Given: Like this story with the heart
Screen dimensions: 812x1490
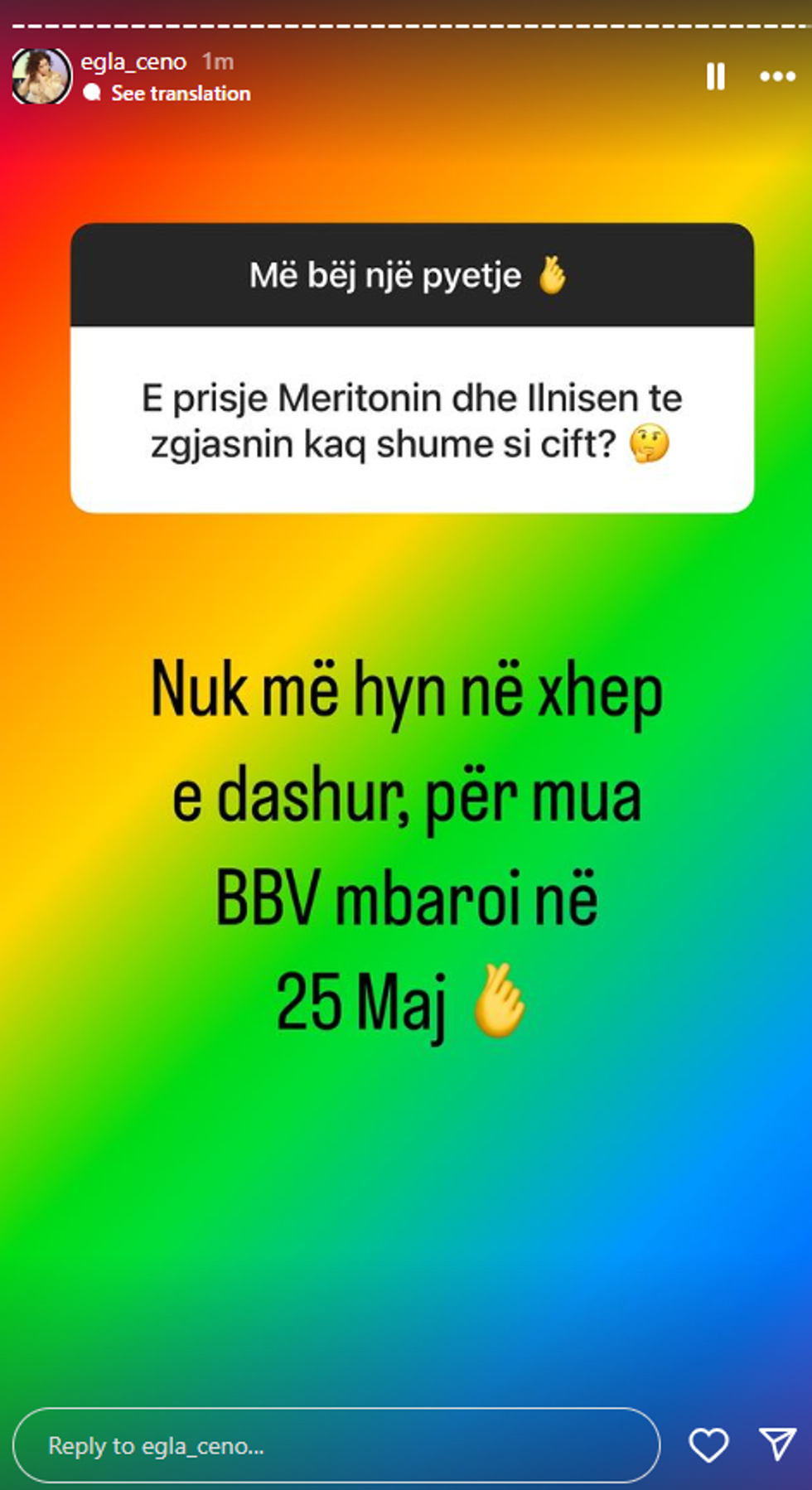Looking at the screenshot, I should click(708, 1445).
